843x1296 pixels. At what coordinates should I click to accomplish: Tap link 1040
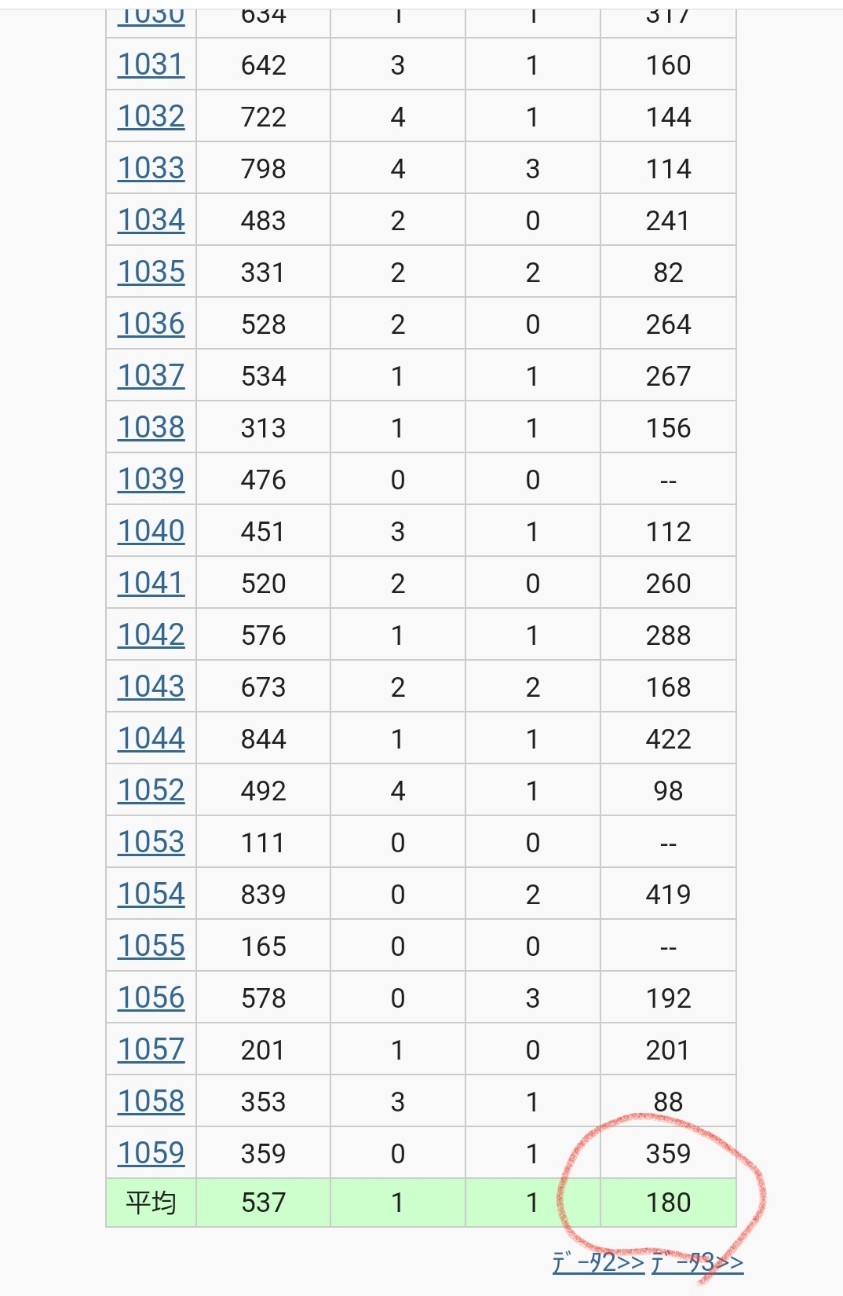pos(151,531)
